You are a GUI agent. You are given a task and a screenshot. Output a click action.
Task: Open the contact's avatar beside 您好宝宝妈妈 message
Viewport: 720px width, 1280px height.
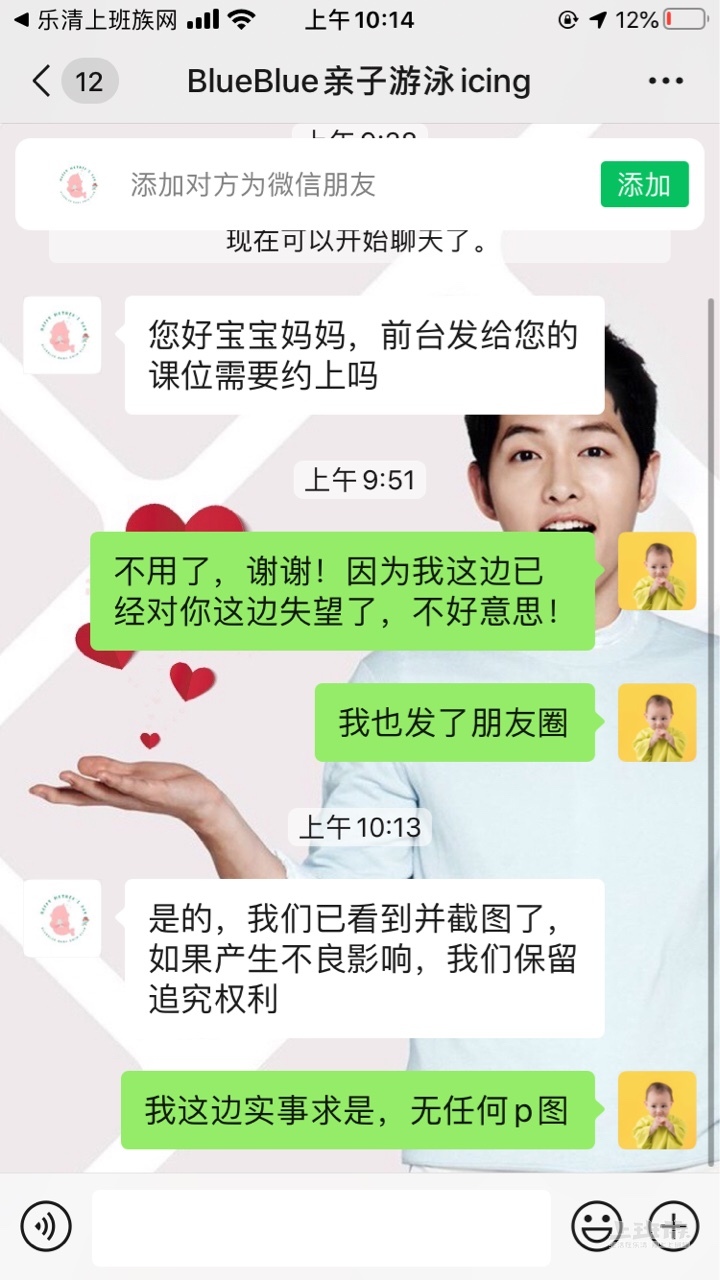[62, 335]
